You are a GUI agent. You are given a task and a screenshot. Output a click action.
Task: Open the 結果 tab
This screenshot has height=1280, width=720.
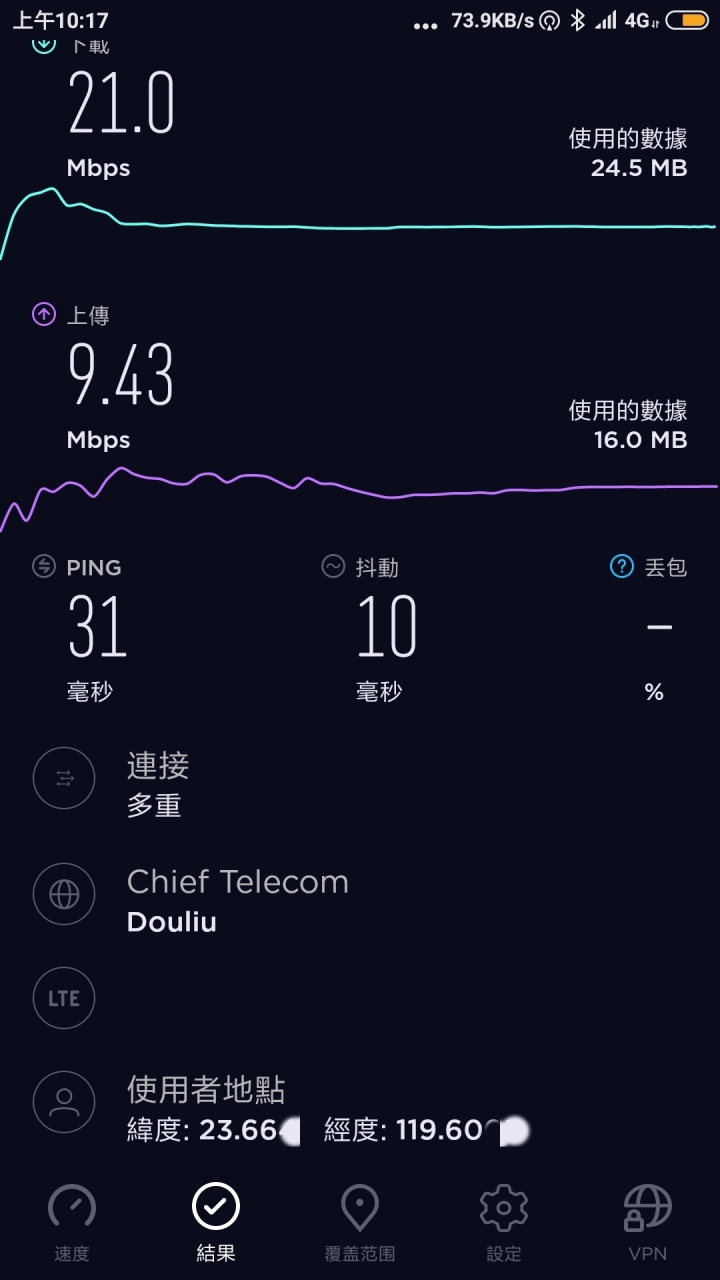216,1222
